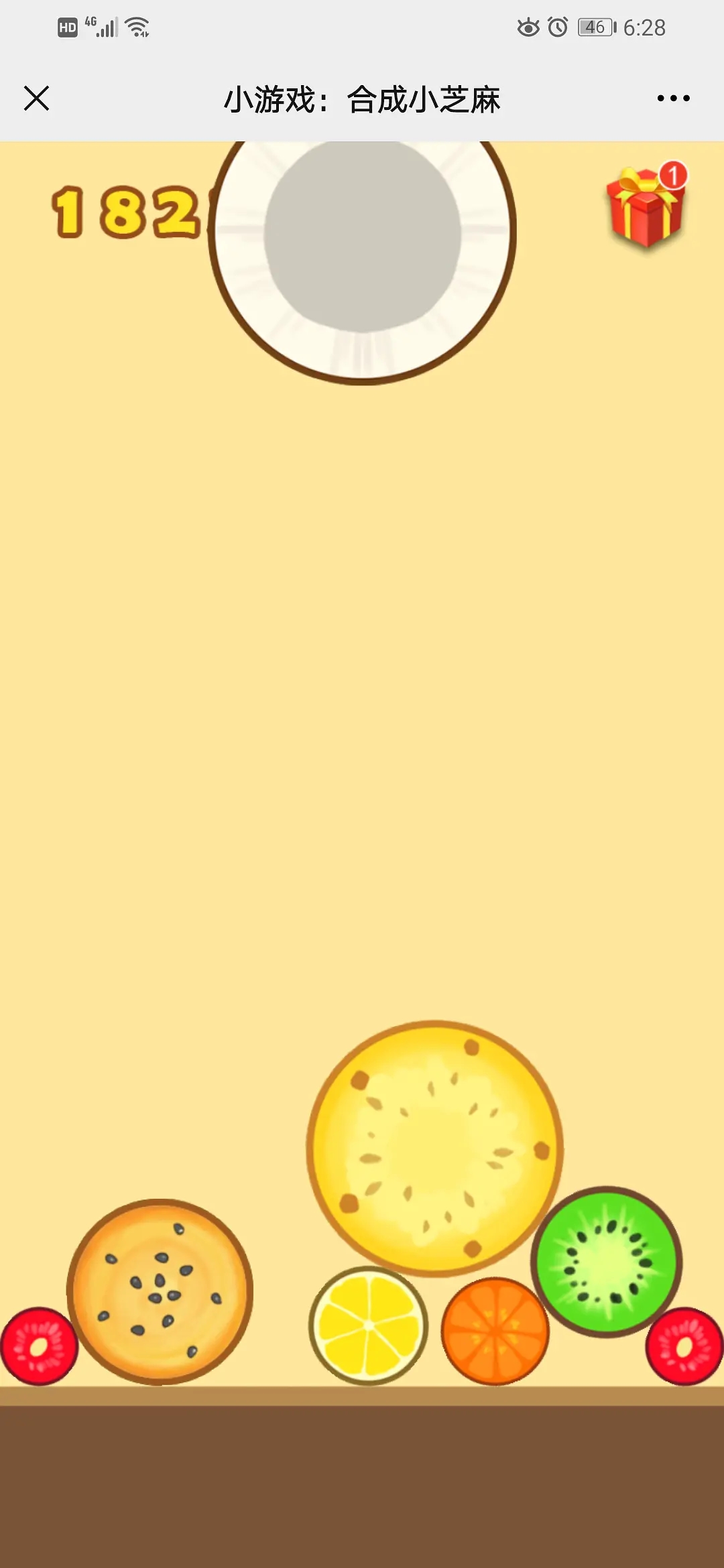
Task: Open the three-dot overflow menu
Action: [x=673, y=99]
